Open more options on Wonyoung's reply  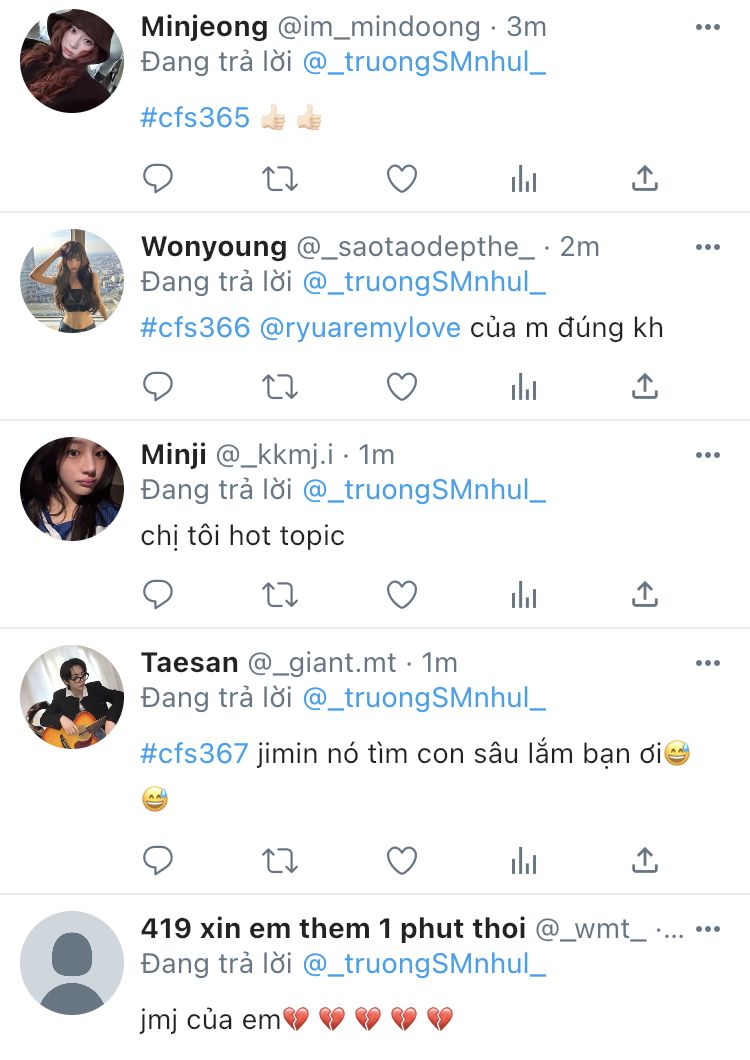(707, 246)
